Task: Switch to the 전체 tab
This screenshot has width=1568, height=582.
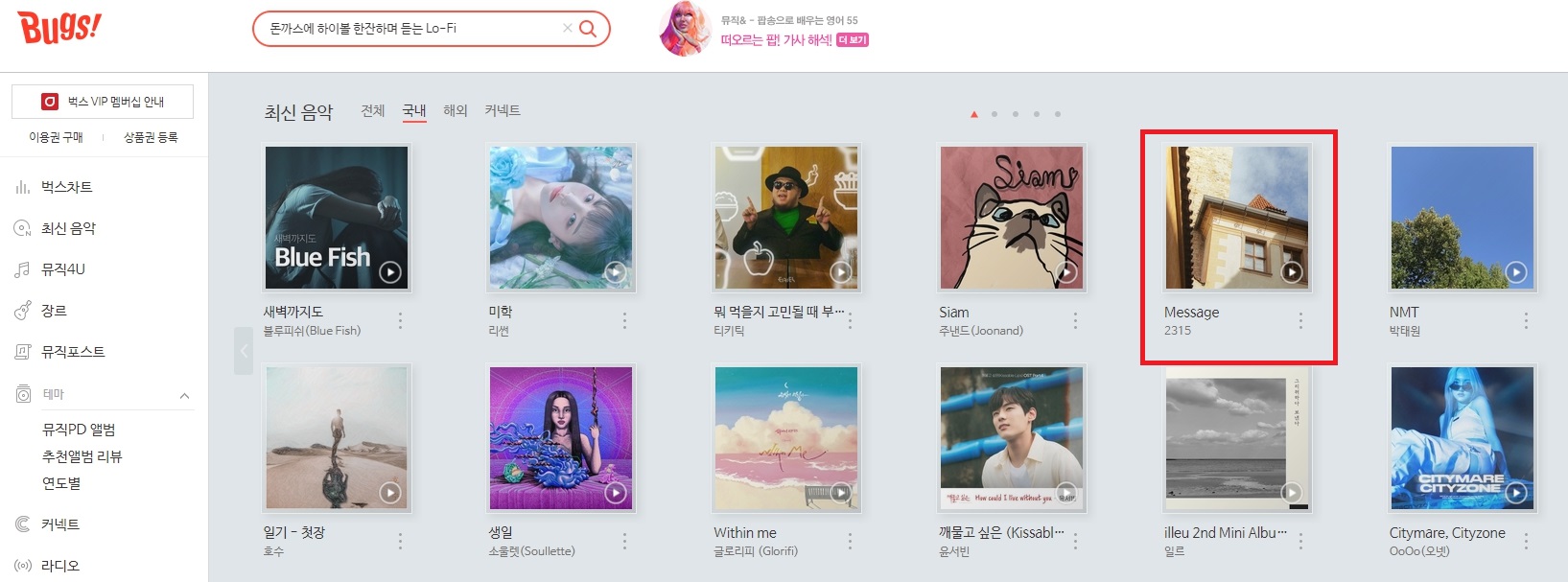Action: pyautogui.click(x=372, y=110)
